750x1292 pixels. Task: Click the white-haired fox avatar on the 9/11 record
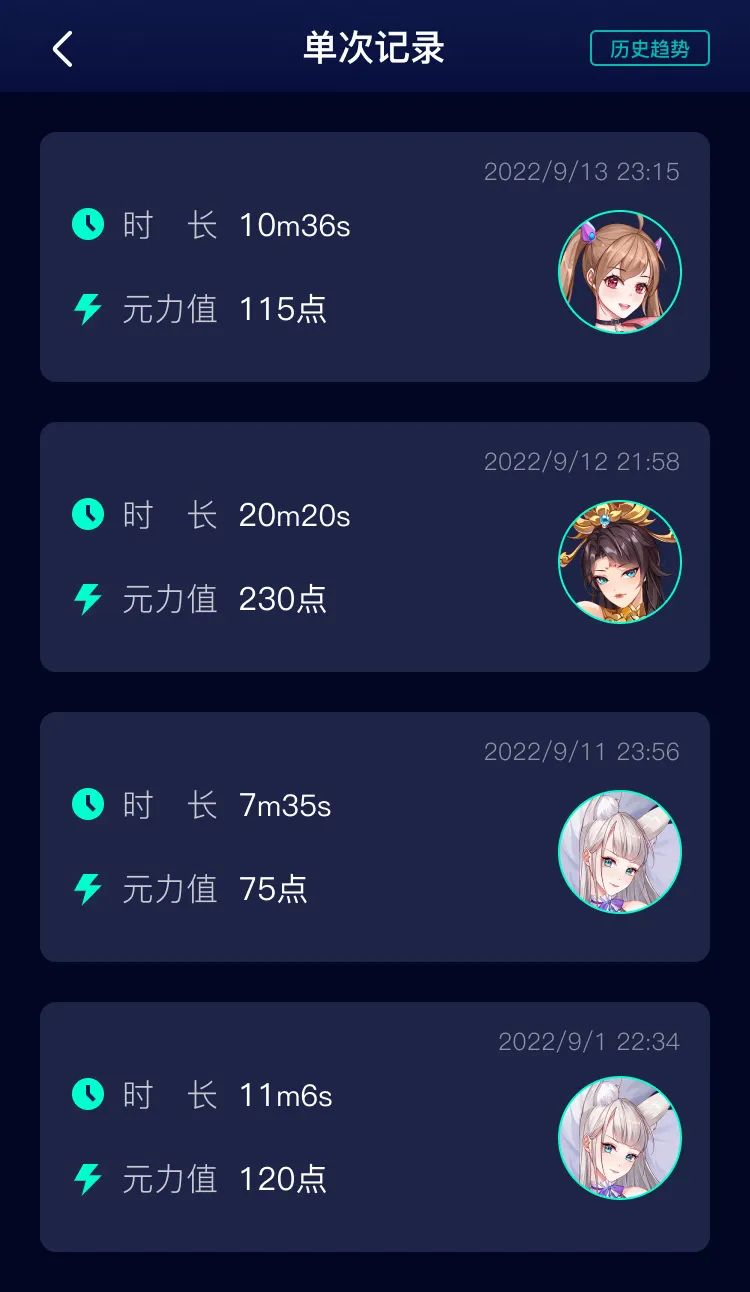(620, 851)
